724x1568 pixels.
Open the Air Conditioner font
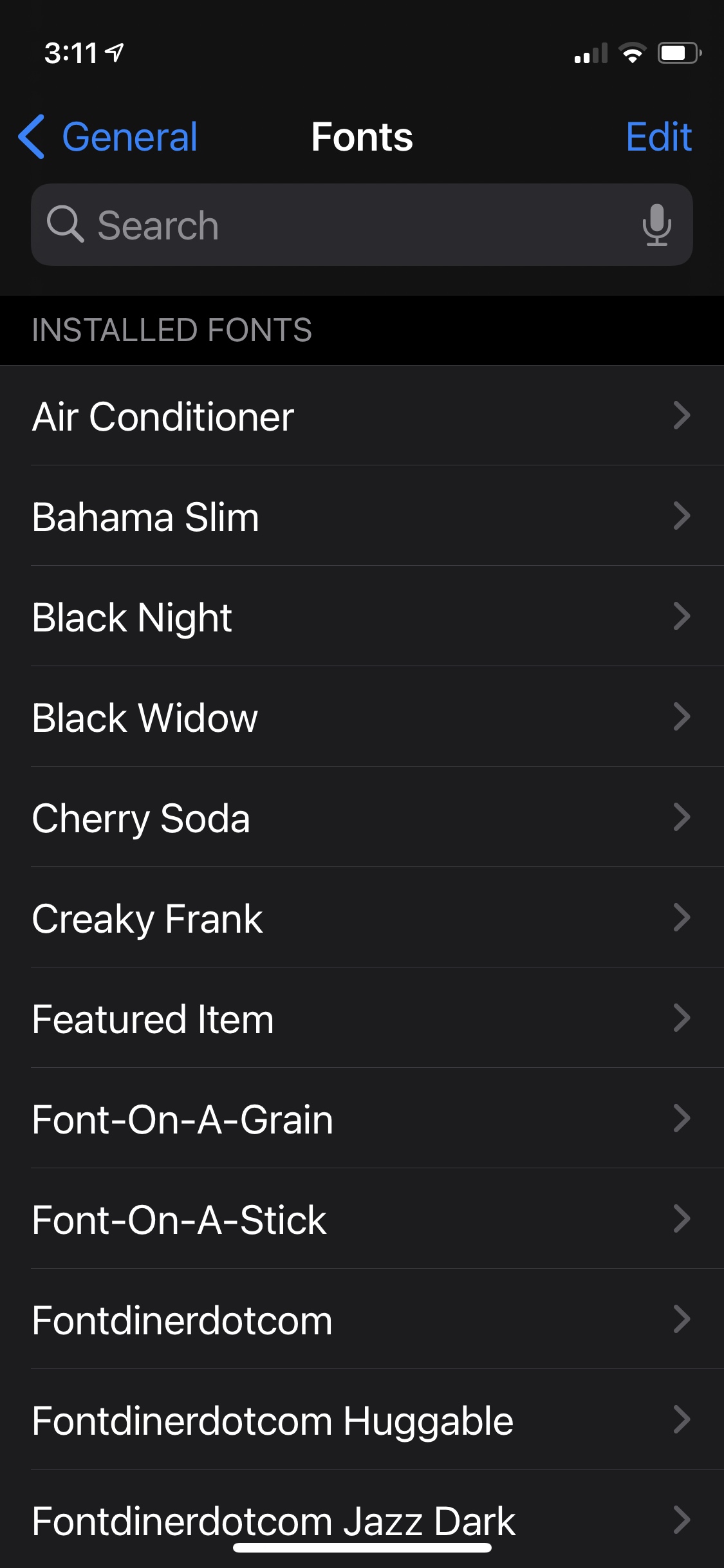(x=362, y=416)
